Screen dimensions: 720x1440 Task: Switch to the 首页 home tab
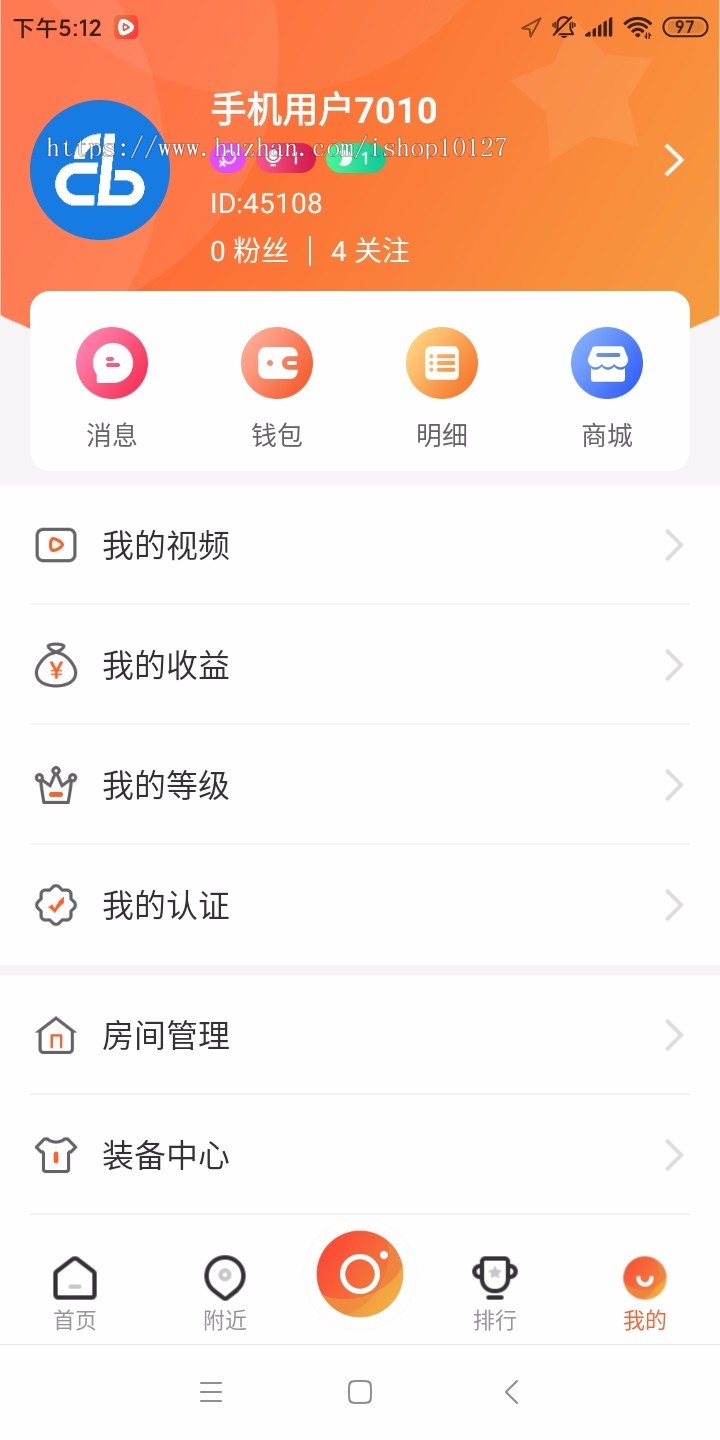[x=75, y=1293]
